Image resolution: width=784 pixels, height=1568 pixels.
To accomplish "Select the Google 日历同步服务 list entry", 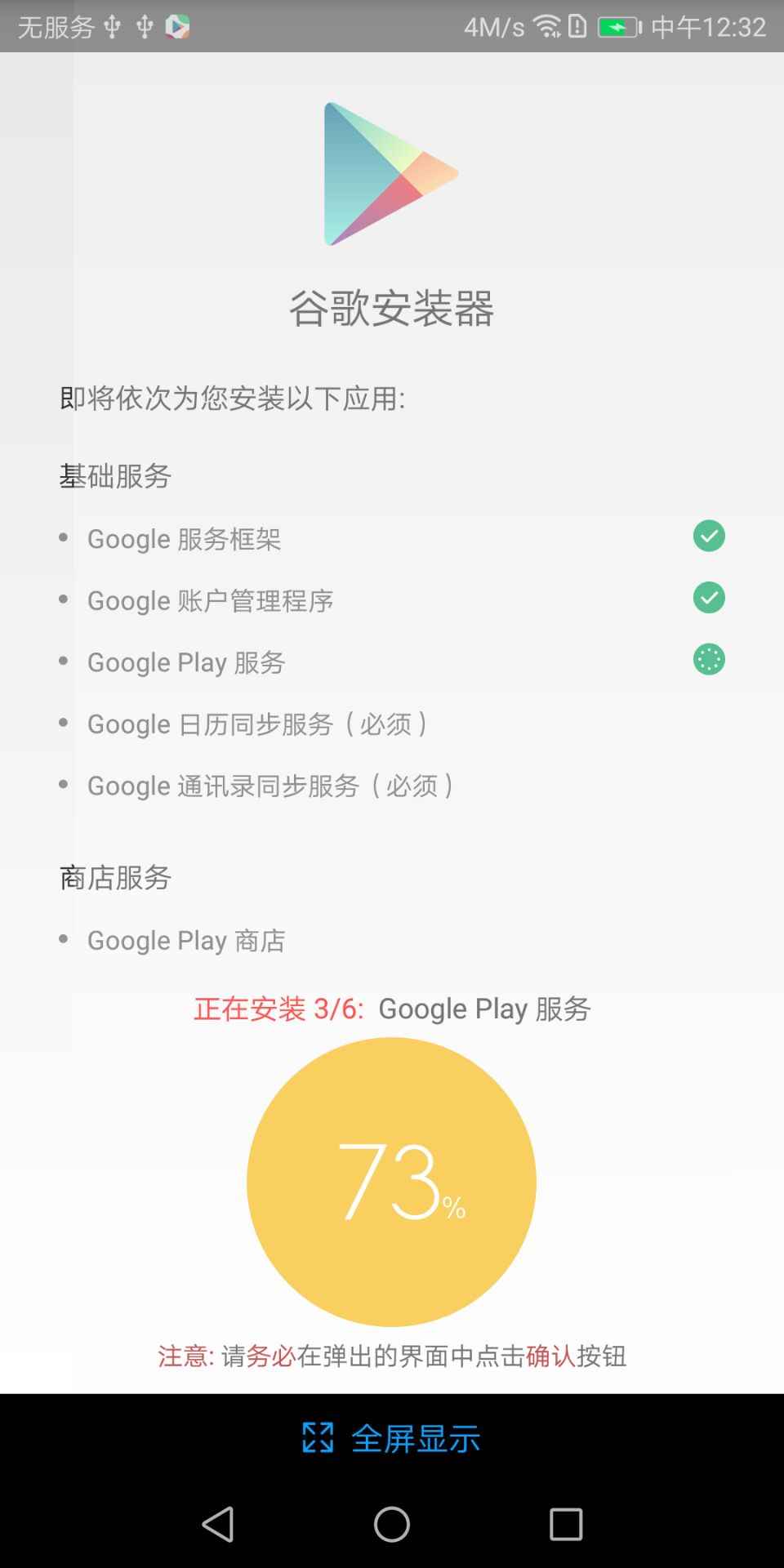I will [x=258, y=724].
